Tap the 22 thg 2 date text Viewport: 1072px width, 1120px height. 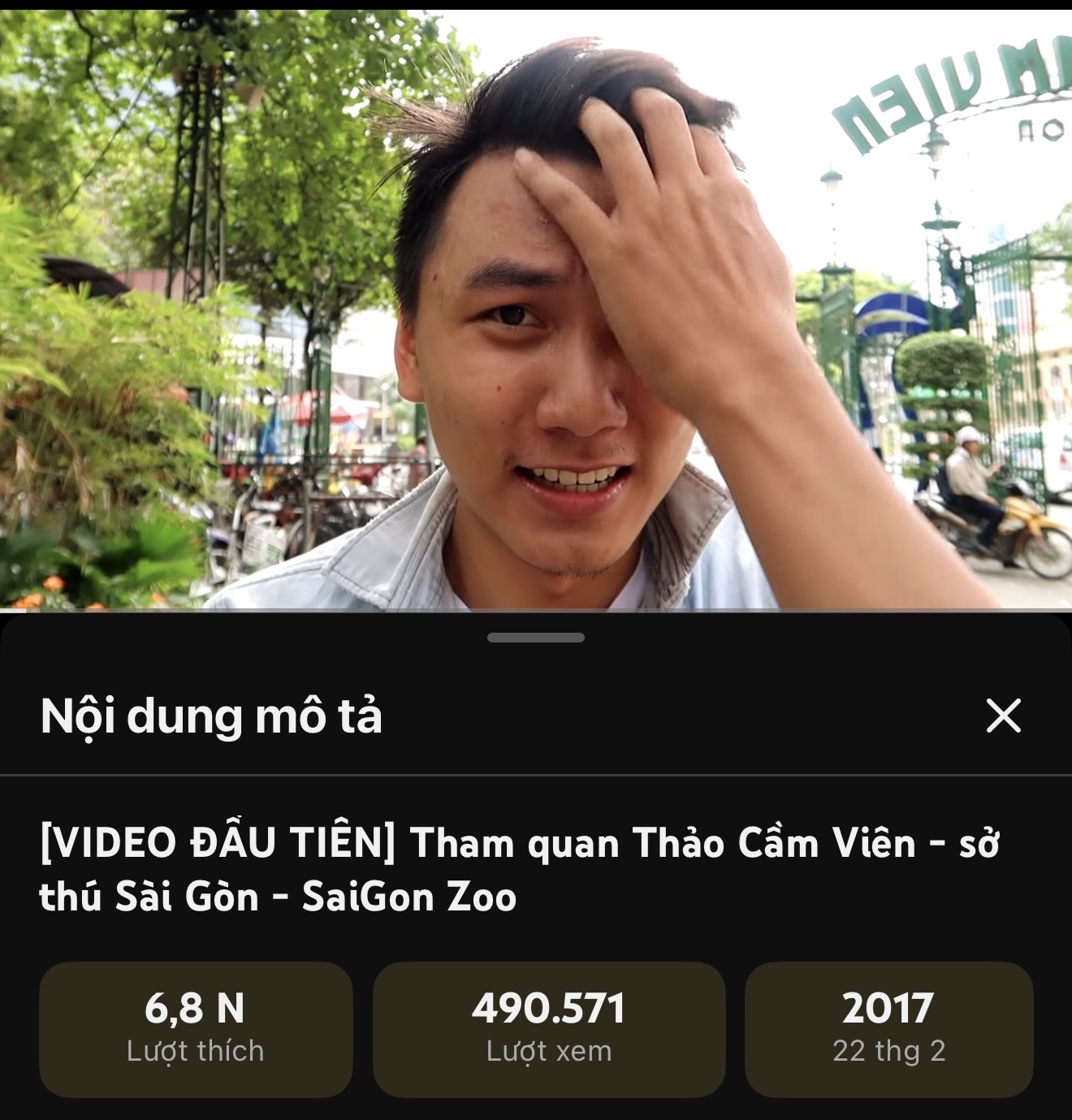[890, 1050]
